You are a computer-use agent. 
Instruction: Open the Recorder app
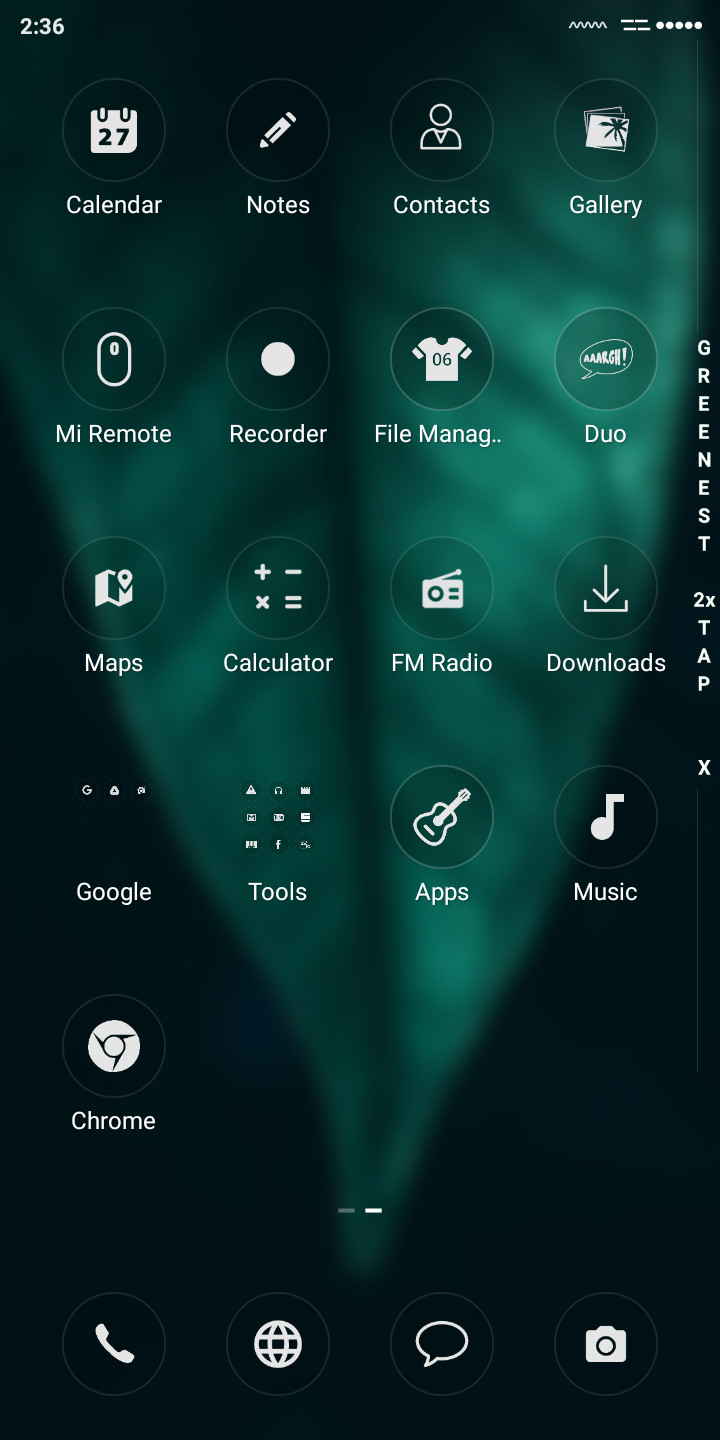tap(278, 359)
